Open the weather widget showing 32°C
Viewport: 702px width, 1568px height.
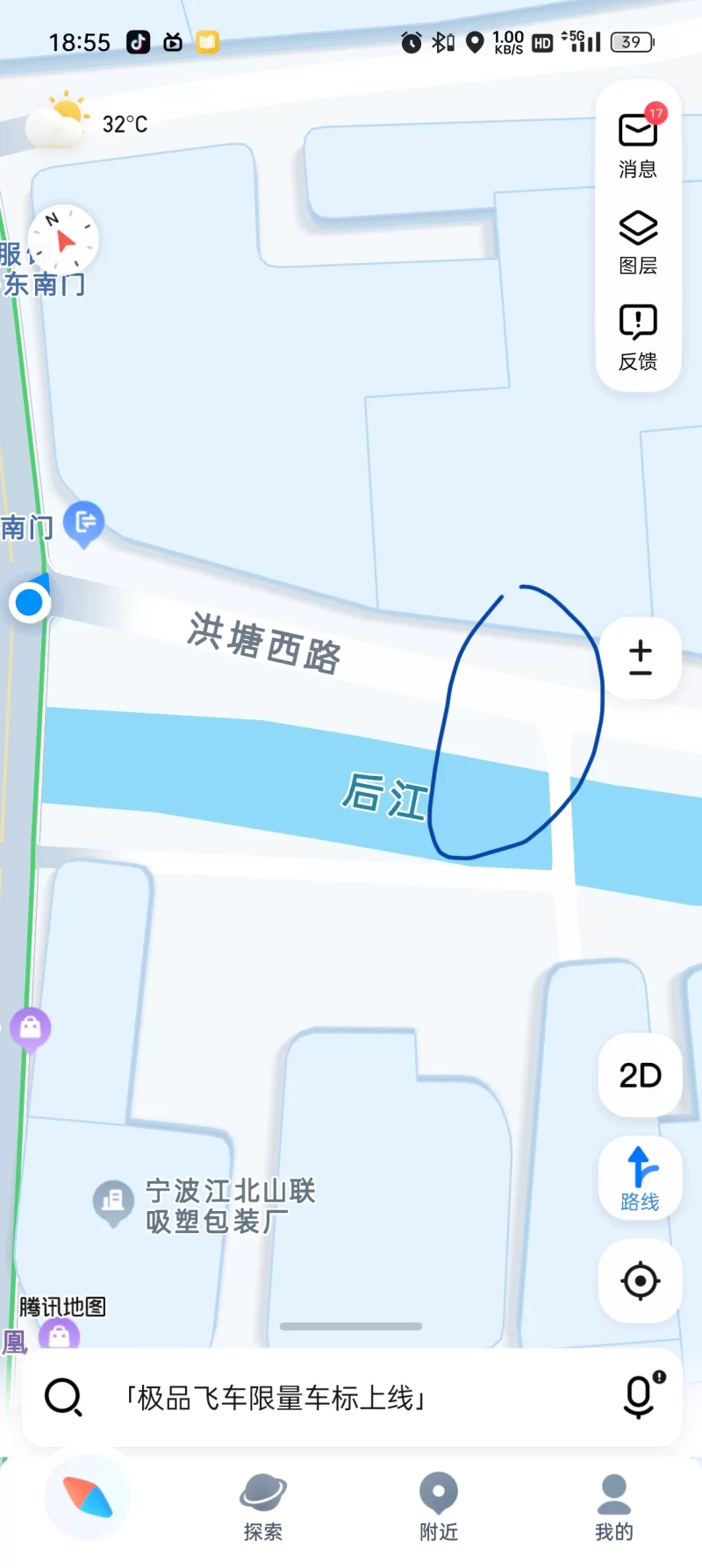point(88,123)
